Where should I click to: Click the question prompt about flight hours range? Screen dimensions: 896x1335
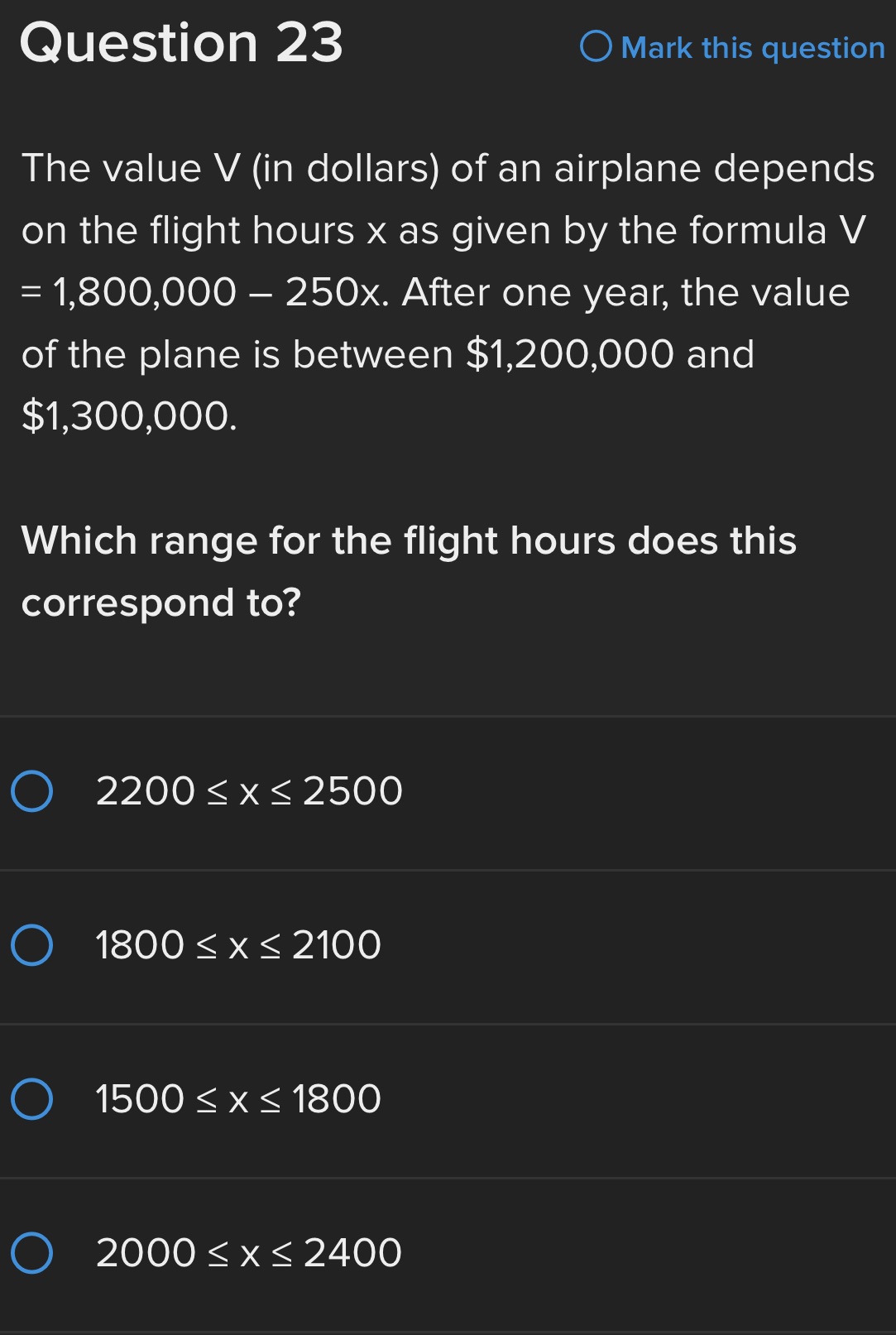409,569
